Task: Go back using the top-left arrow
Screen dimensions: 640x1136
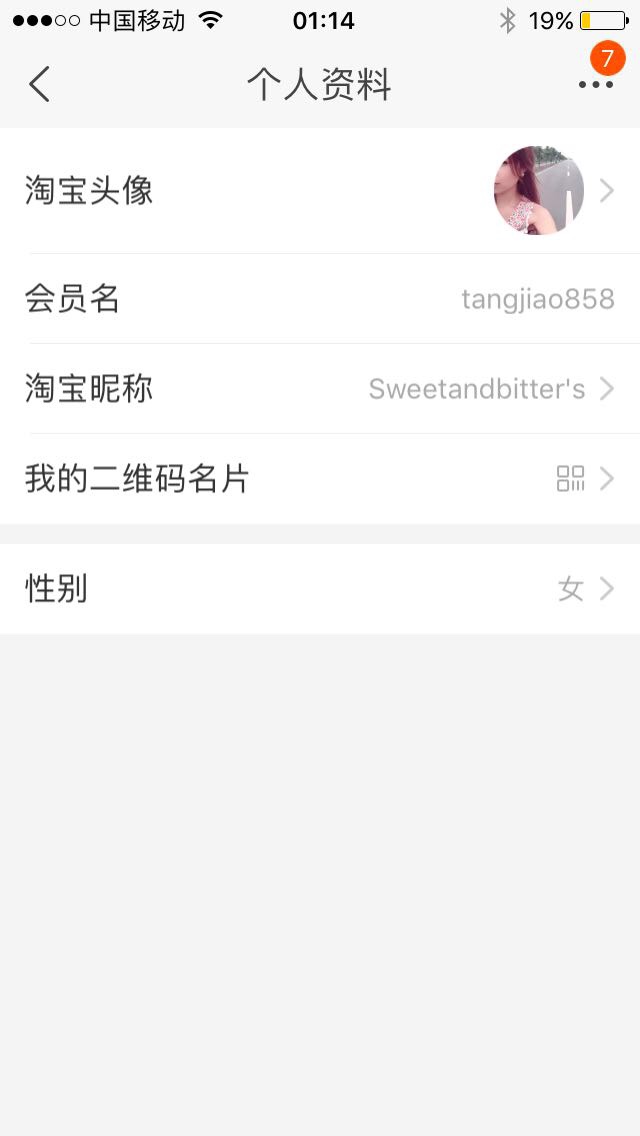Action: [x=39, y=84]
